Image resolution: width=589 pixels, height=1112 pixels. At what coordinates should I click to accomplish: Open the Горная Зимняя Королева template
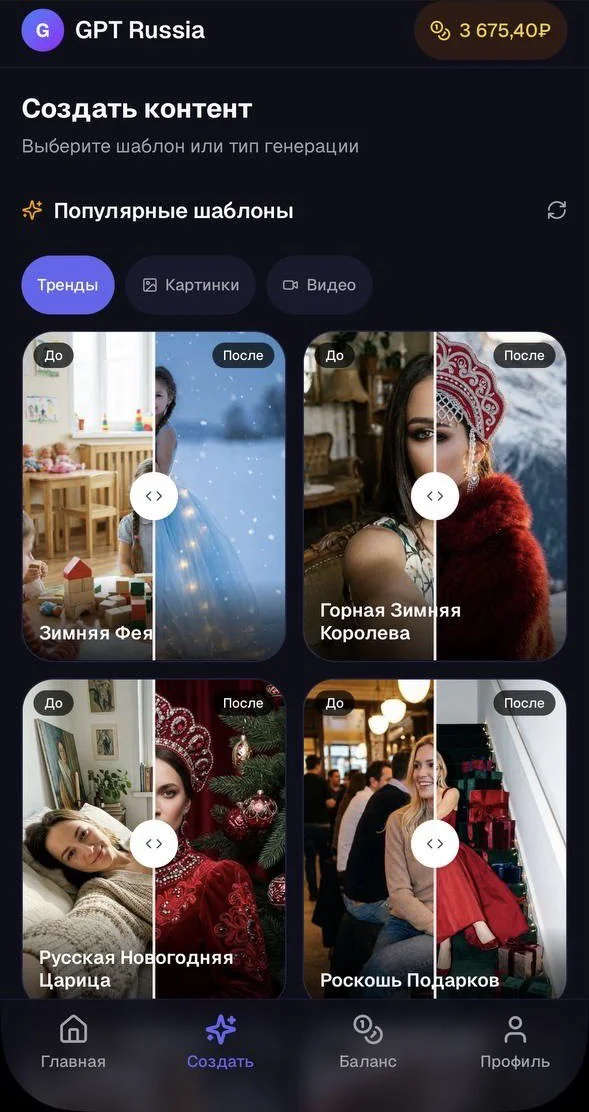435,496
